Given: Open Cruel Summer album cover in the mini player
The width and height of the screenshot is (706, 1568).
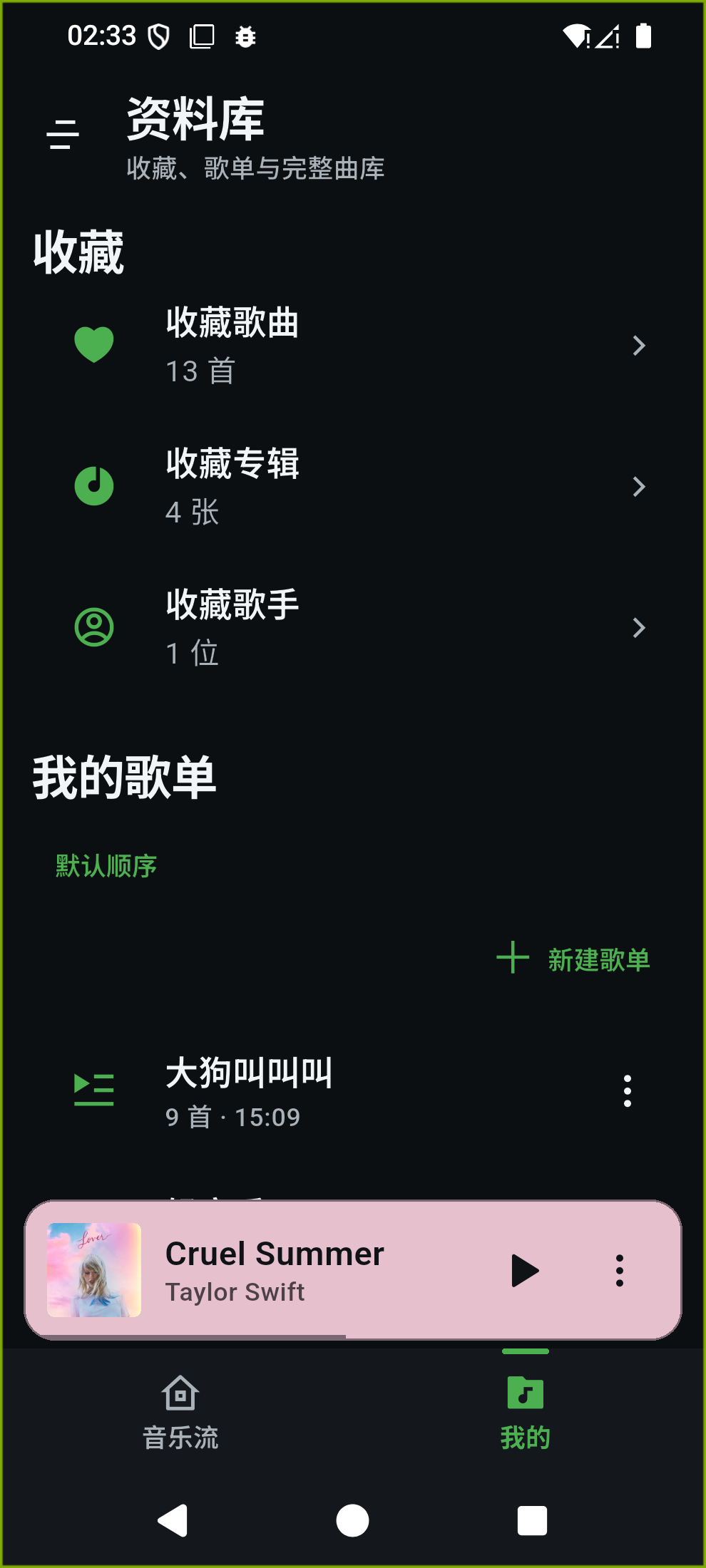Looking at the screenshot, I should pyautogui.click(x=94, y=1270).
